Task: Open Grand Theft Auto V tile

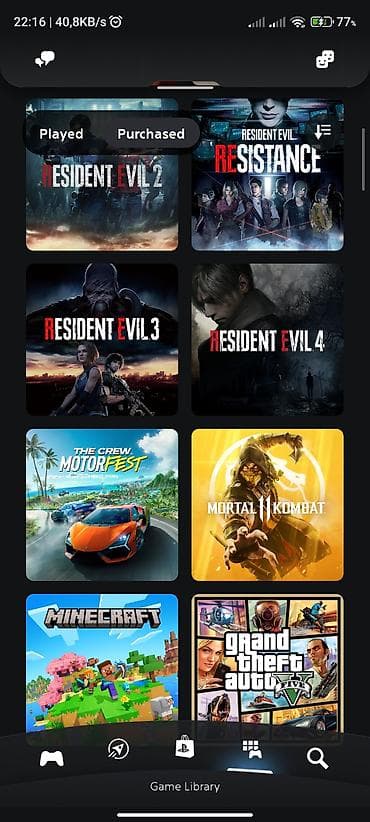Action: [x=267, y=664]
